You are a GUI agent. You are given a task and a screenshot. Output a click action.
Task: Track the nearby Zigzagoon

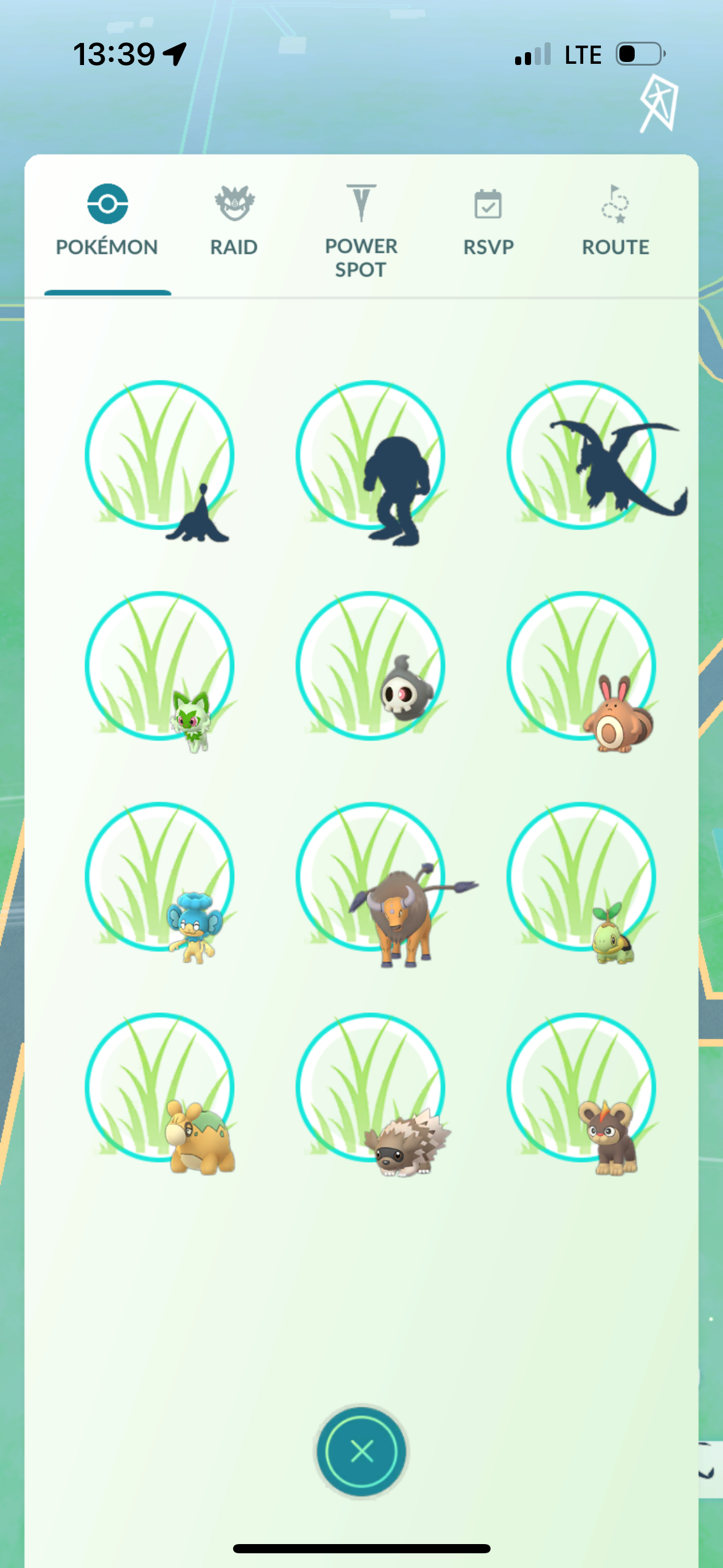[x=372, y=1092]
